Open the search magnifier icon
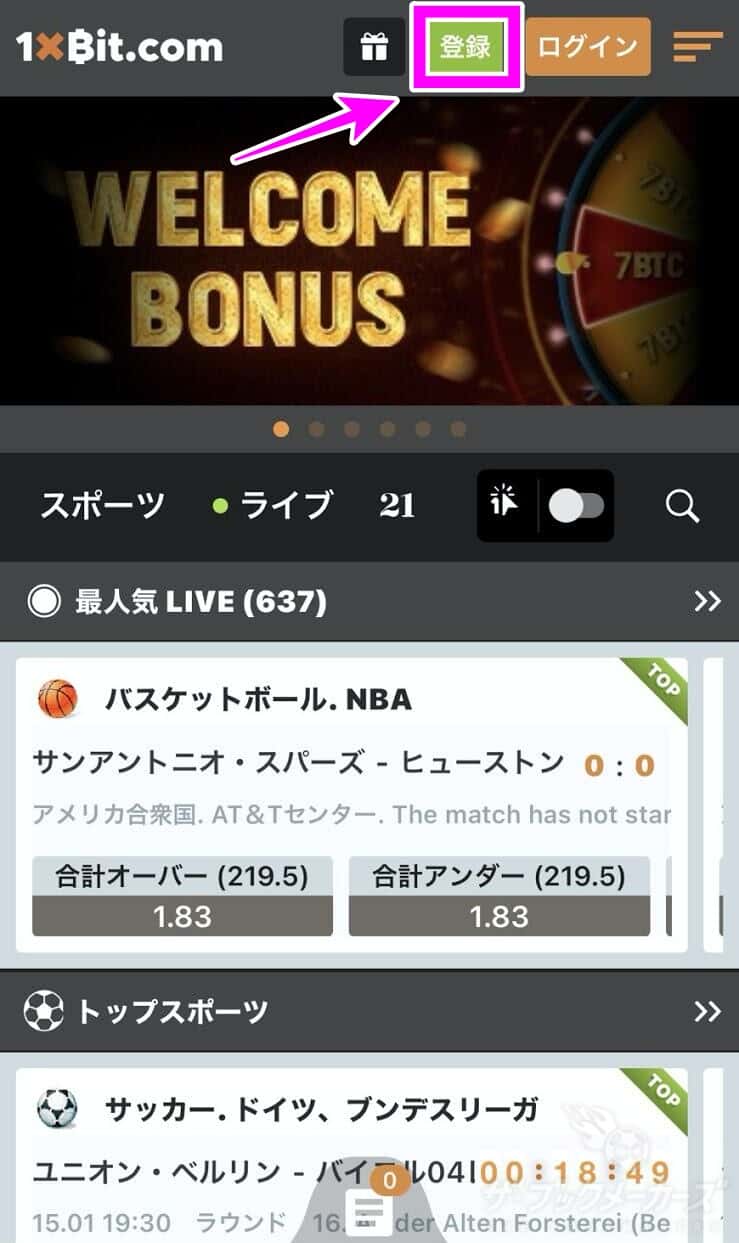739x1243 pixels. (x=684, y=506)
